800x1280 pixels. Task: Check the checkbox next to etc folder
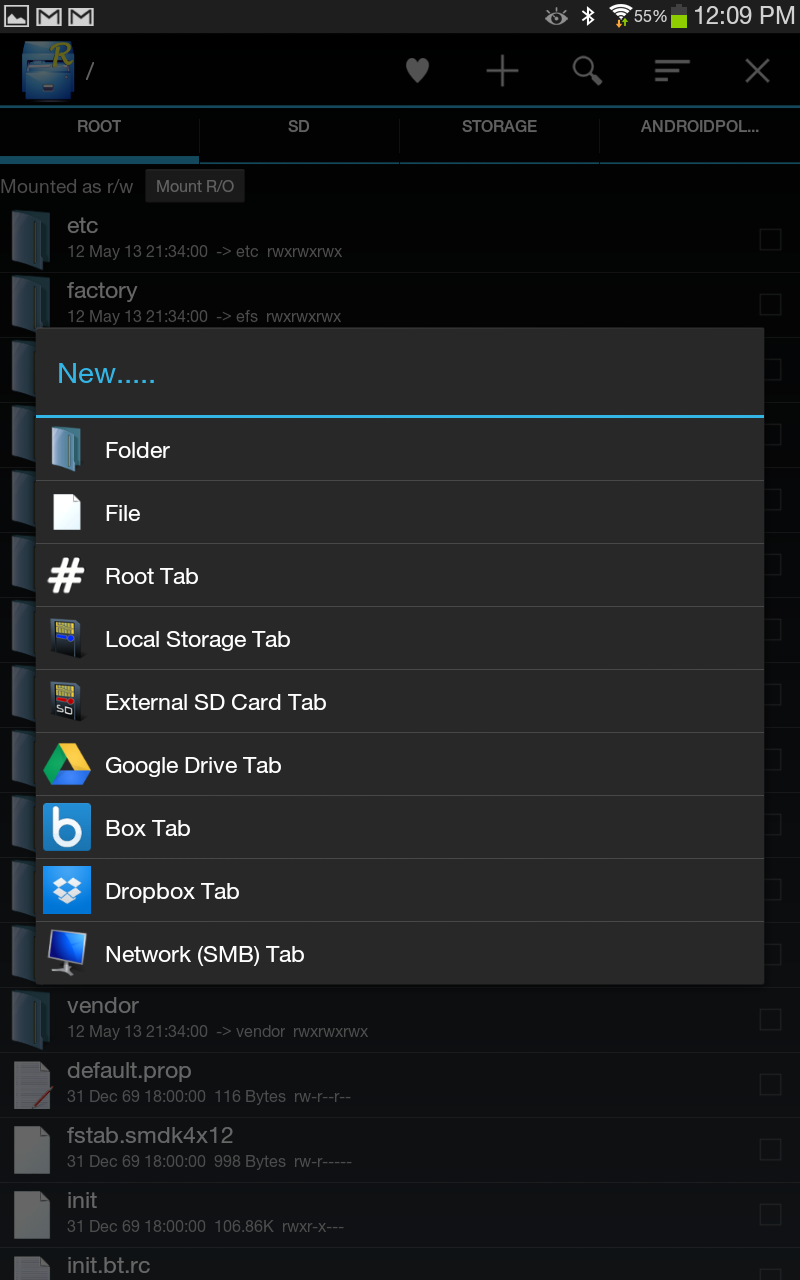(x=770, y=239)
